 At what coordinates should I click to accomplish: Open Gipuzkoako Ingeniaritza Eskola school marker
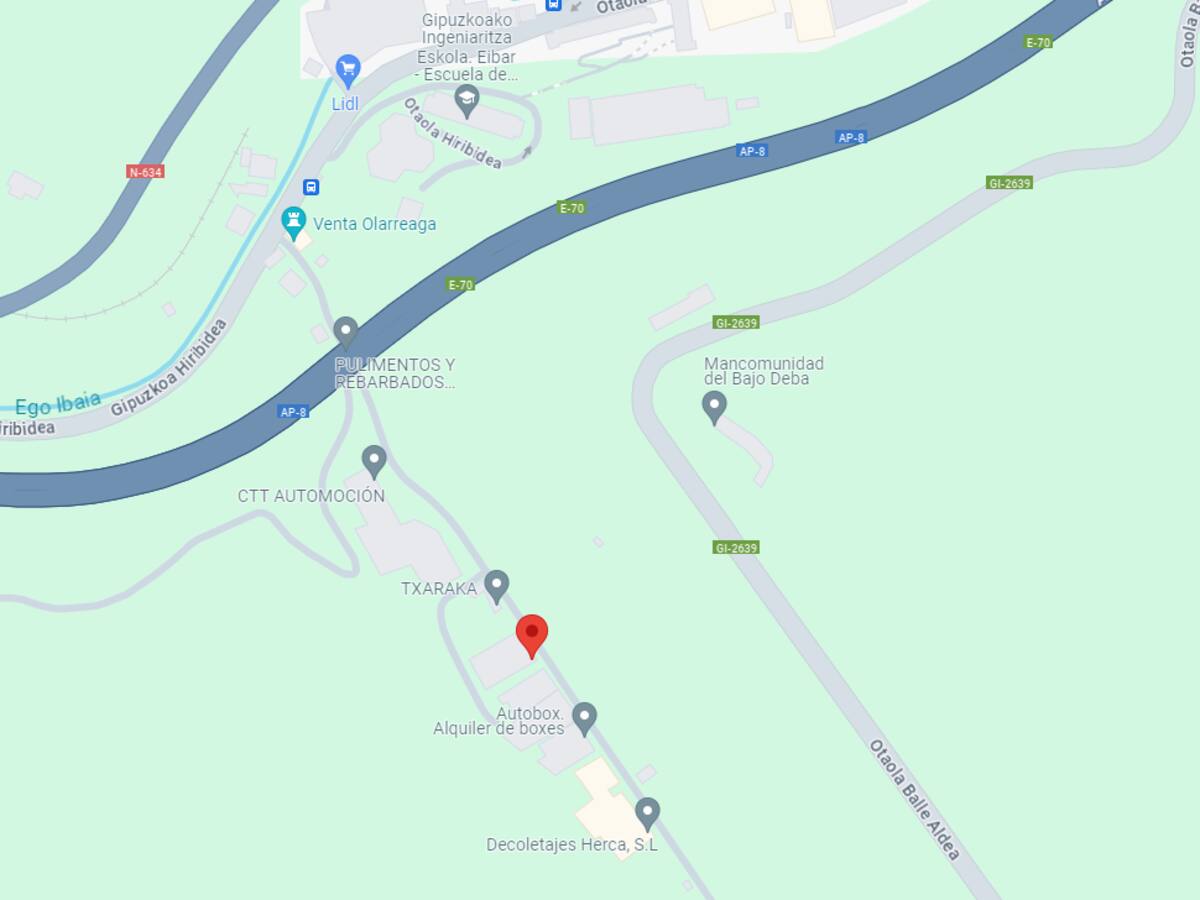point(466,98)
